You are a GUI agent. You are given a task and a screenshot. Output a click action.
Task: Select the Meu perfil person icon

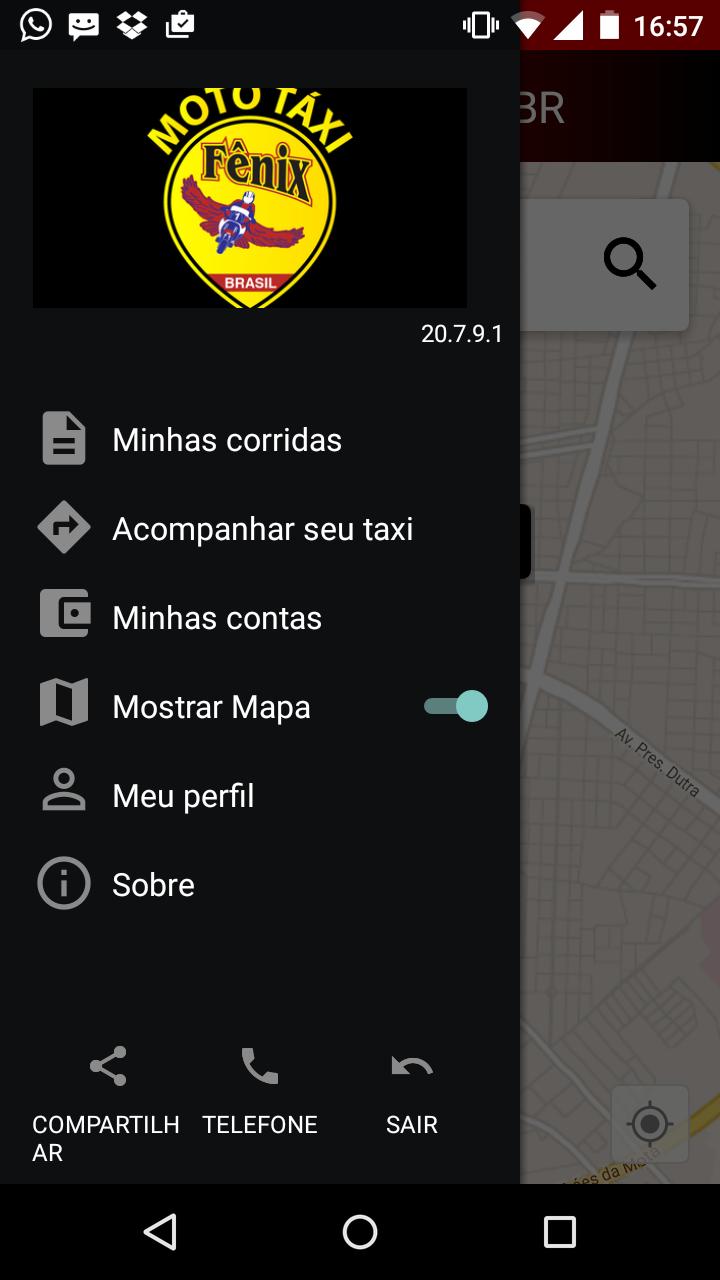(x=63, y=794)
